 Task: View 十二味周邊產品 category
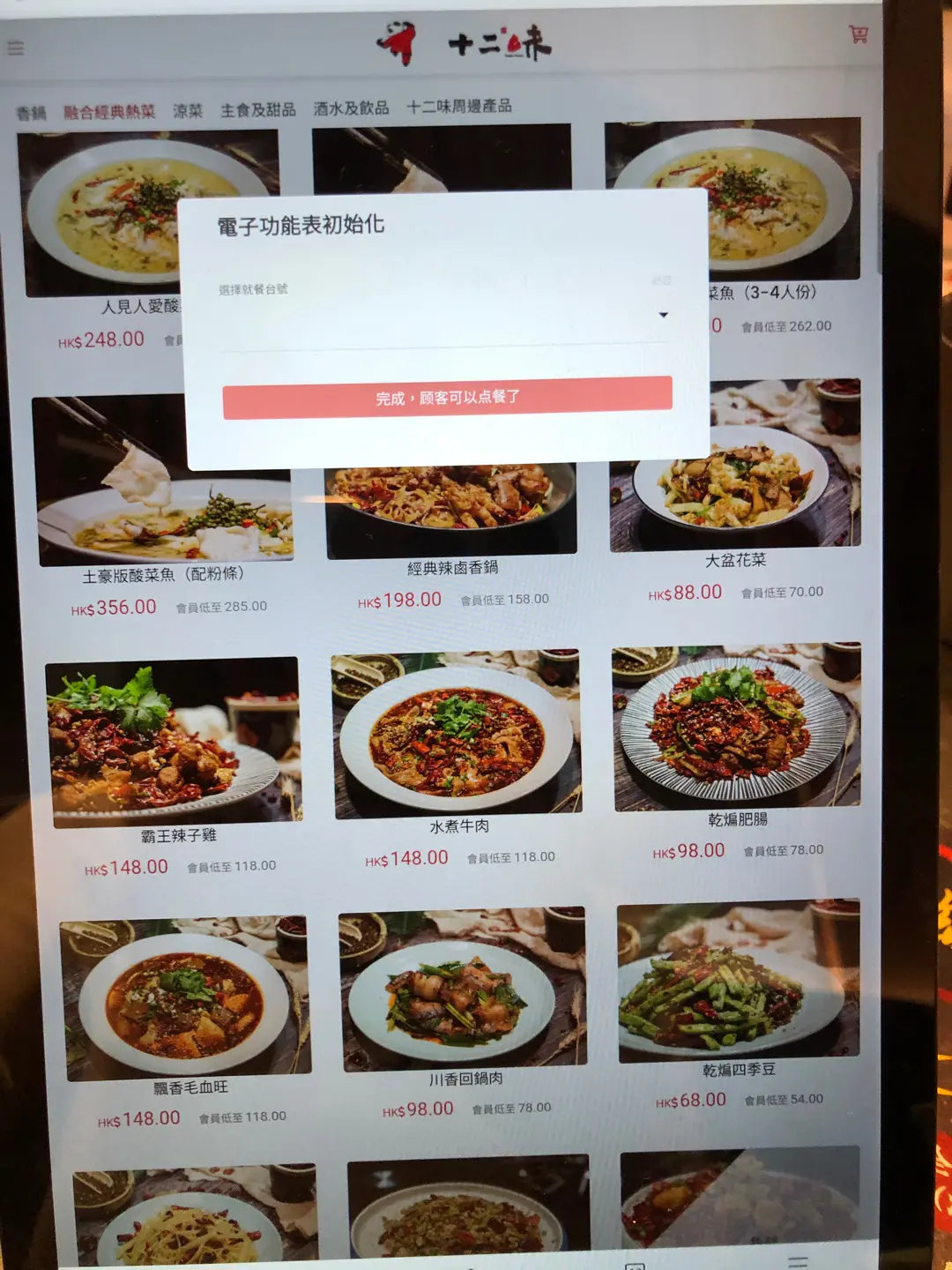pyautogui.click(x=458, y=107)
